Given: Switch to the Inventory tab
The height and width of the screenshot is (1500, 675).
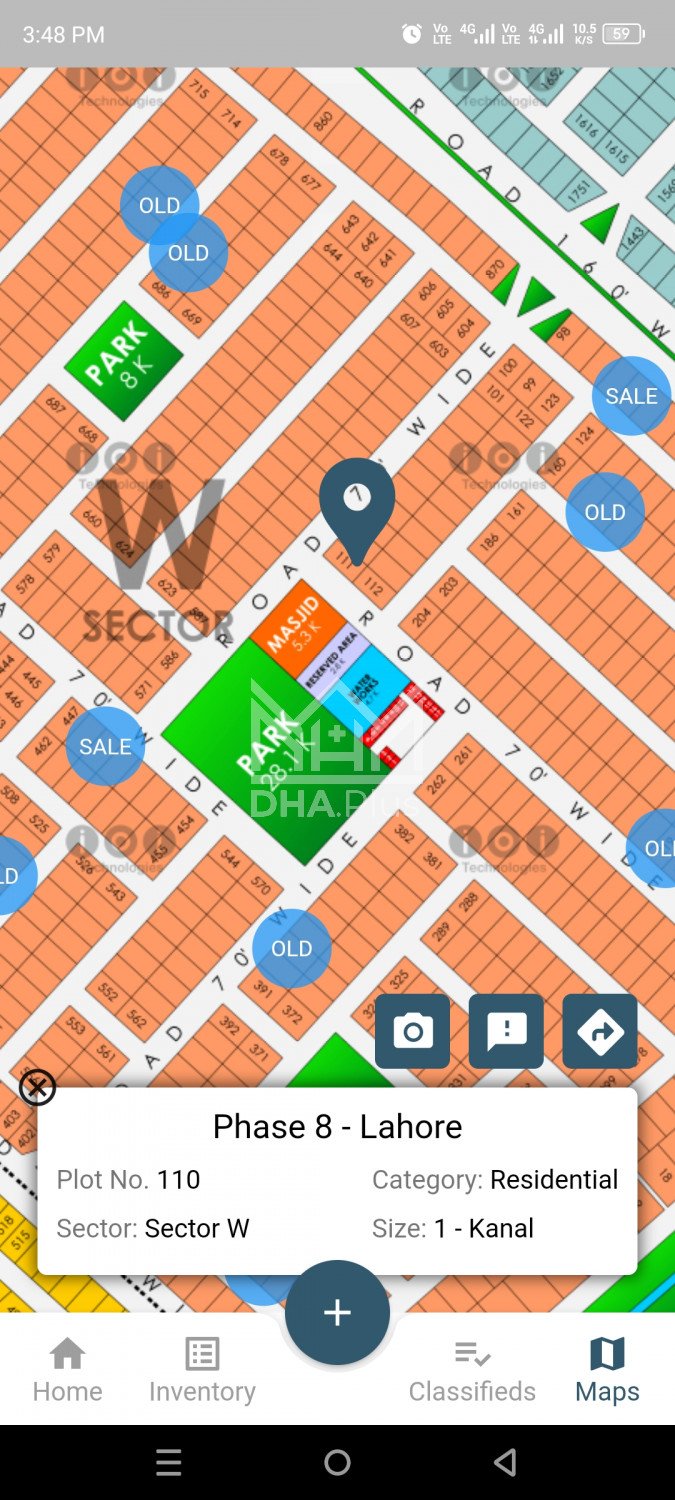Looking at the screenshot, I should coord(202,1370).
